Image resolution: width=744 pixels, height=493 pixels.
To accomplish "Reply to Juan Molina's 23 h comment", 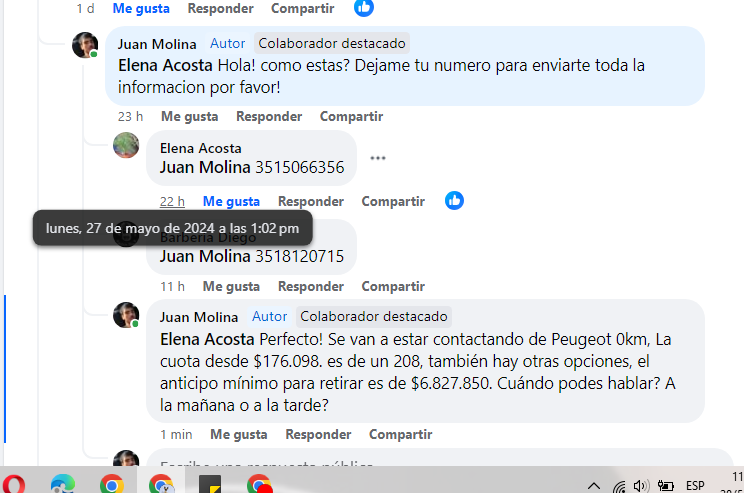I will 268,117.
